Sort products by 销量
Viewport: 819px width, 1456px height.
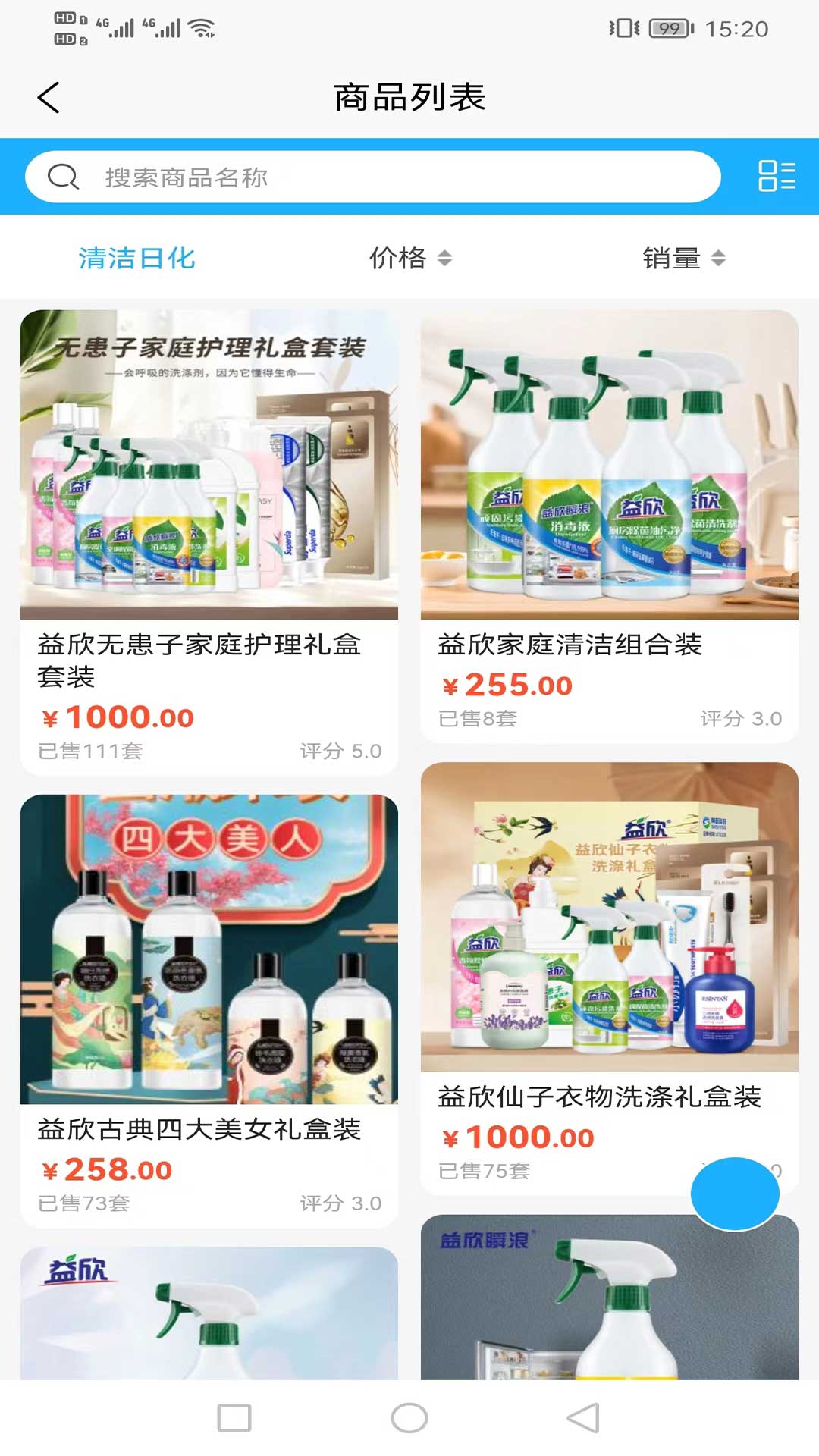point(684,259)
